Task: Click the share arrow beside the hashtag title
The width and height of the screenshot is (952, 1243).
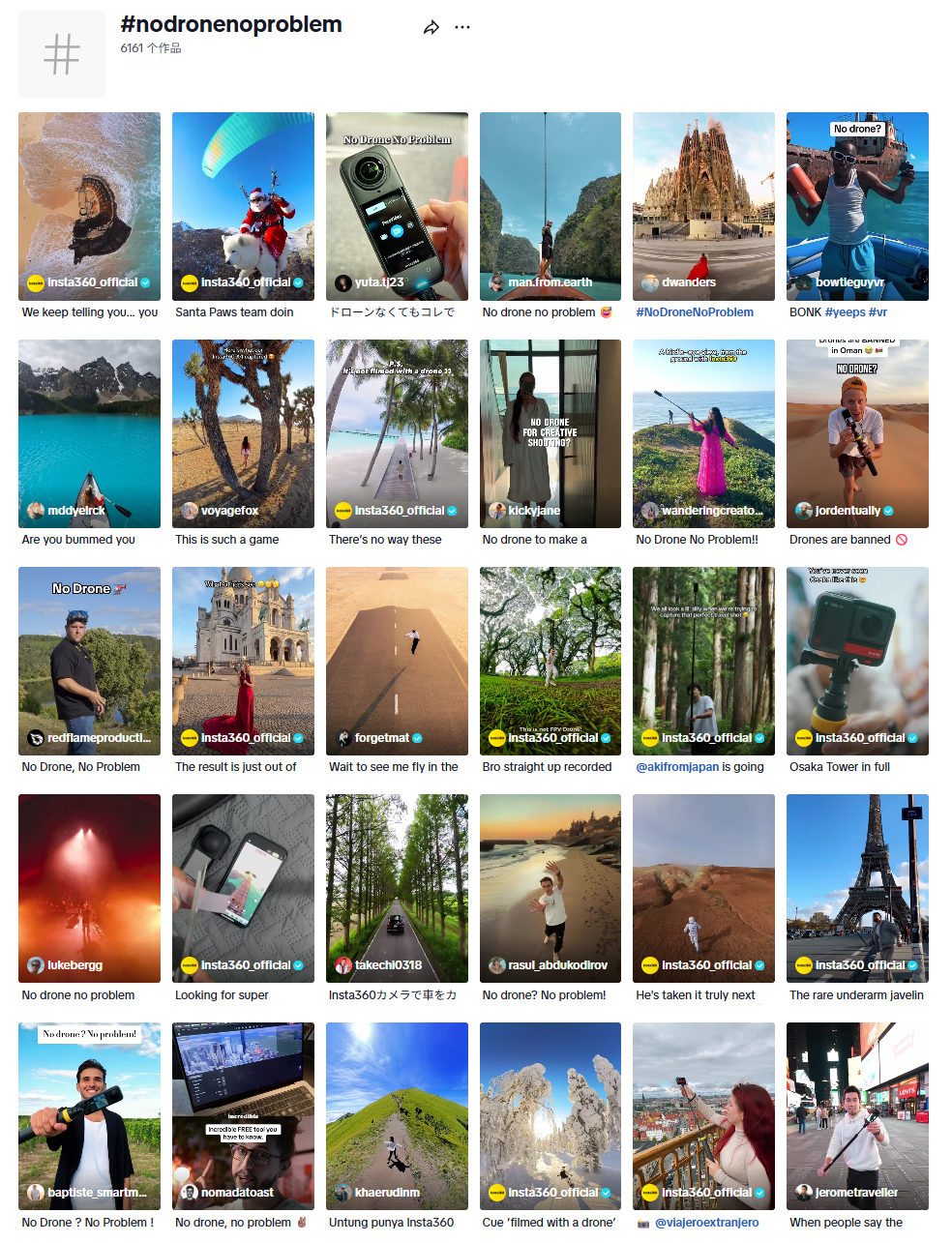Action: [431, 26]
